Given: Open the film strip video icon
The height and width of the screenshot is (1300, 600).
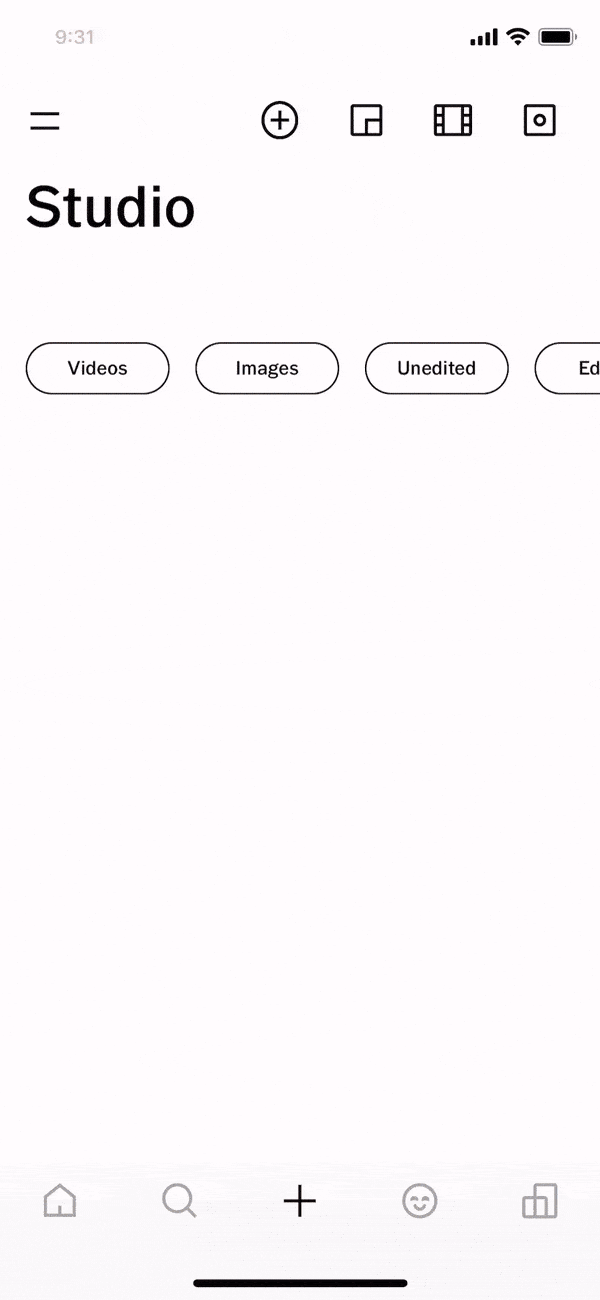Looking at the screenshot, I should 453,121.
